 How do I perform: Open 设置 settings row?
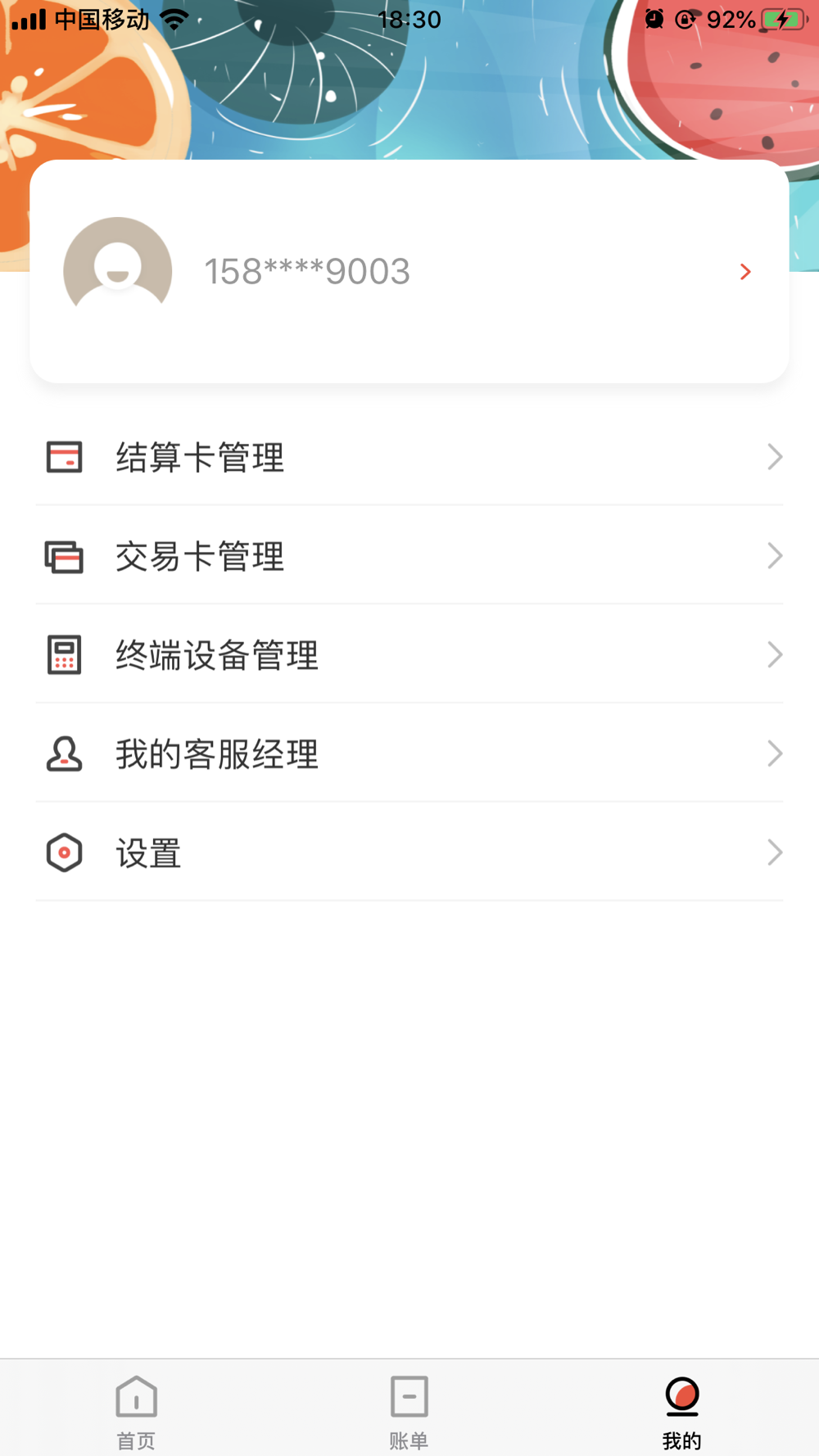click(x=409, y=853)
